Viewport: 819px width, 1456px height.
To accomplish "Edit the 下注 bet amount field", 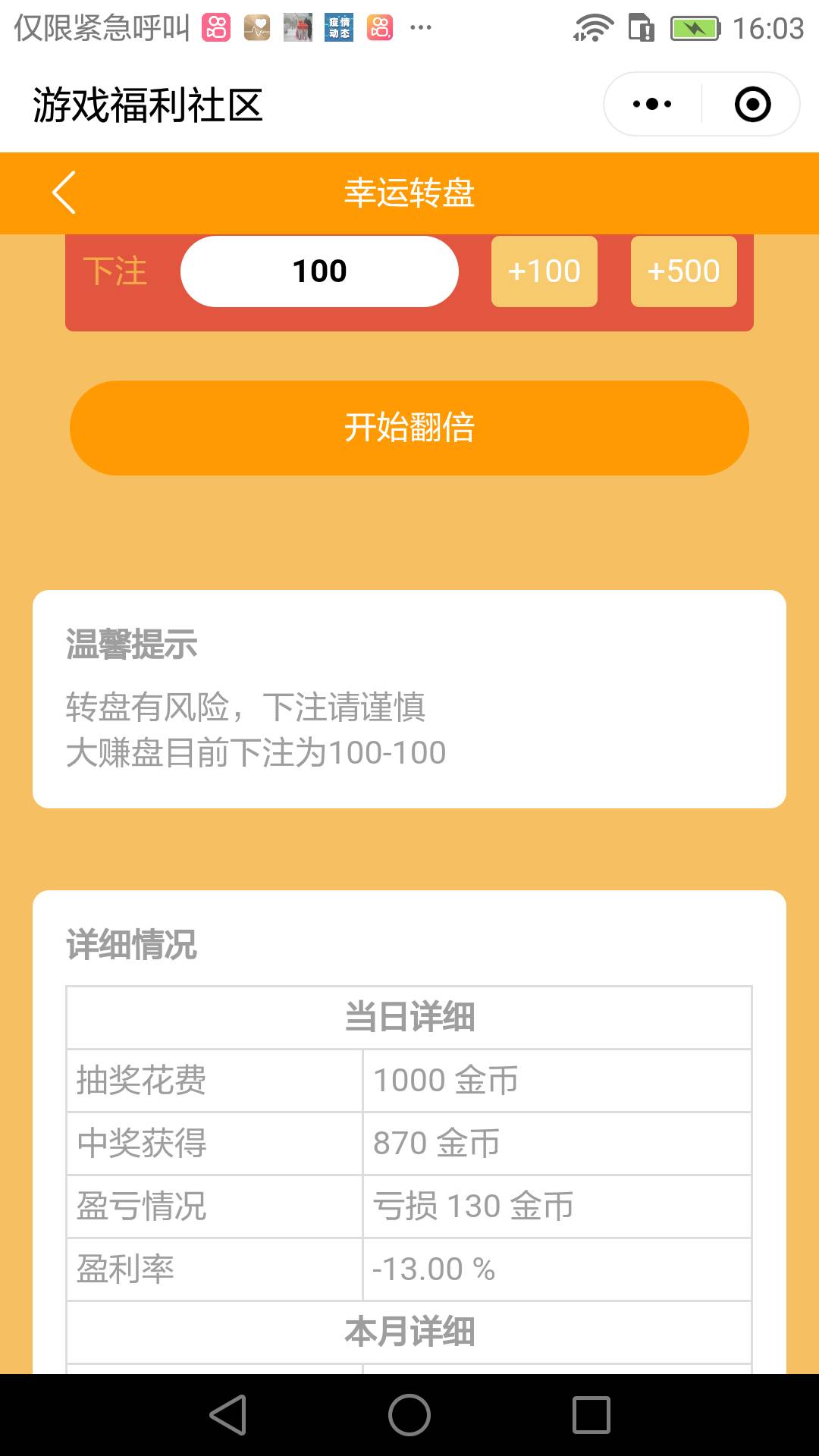I will (x=319, y=271).
